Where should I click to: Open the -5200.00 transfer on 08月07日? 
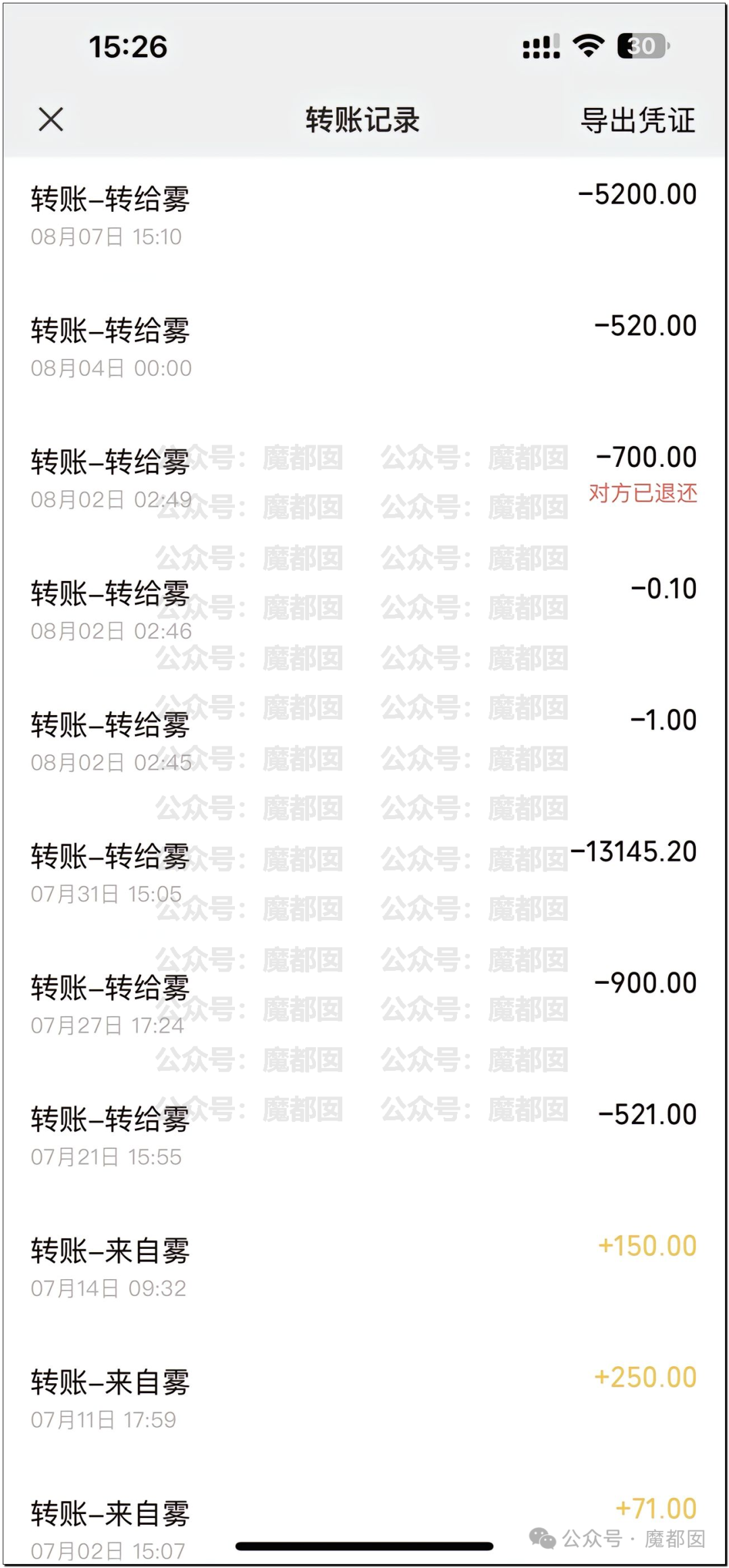tap(364, 216)
